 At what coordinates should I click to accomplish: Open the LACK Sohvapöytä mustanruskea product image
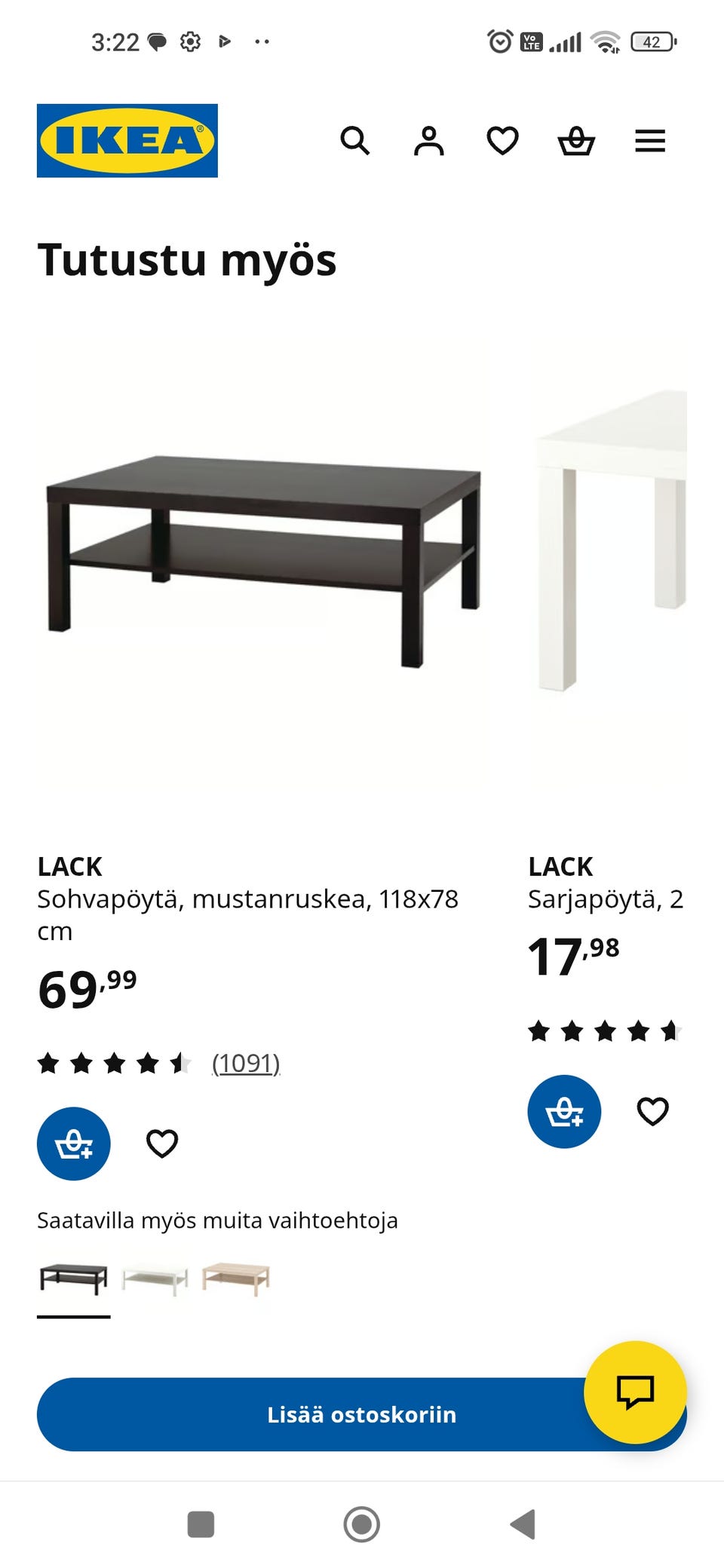point(262,562)
